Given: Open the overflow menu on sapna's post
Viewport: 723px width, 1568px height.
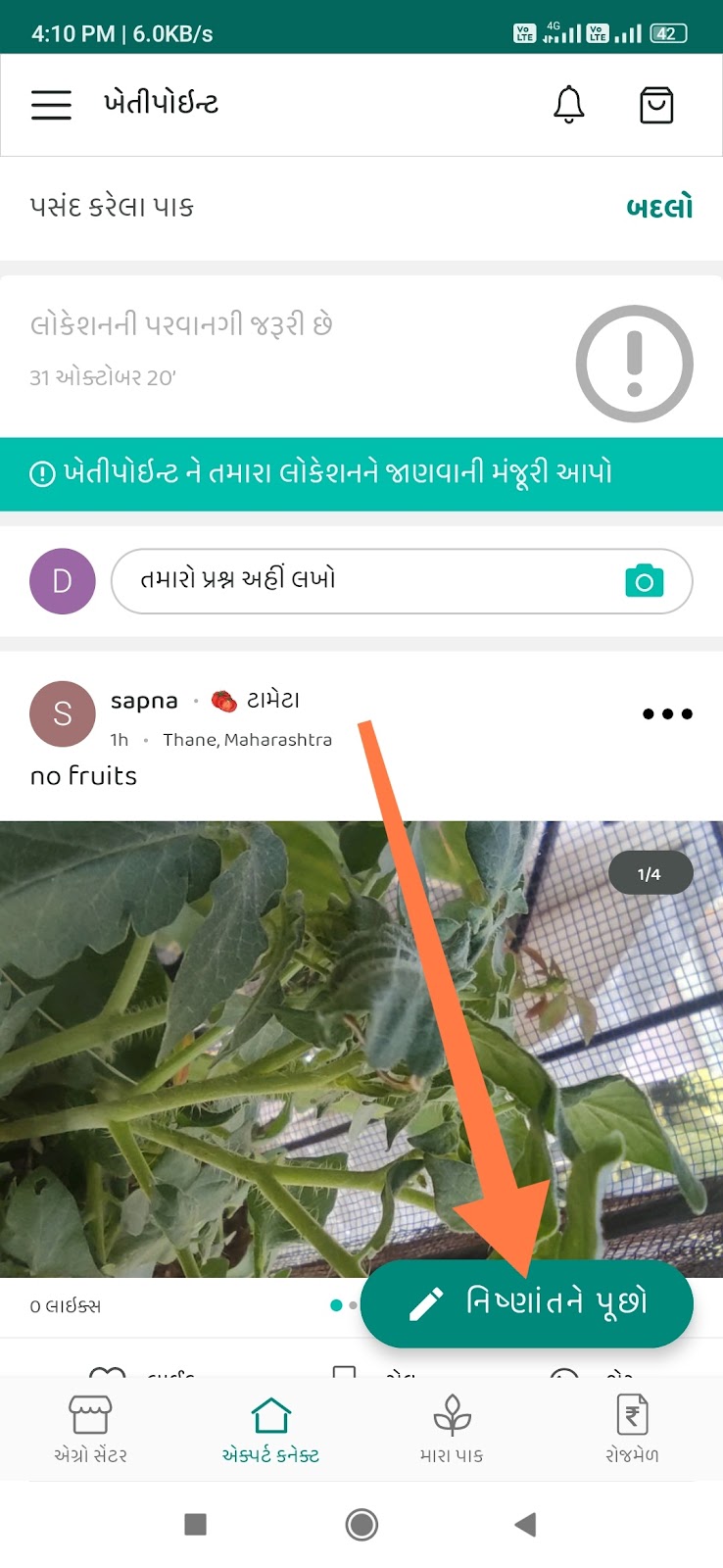Looking at the screenshot, I should (x=667, y=713).
